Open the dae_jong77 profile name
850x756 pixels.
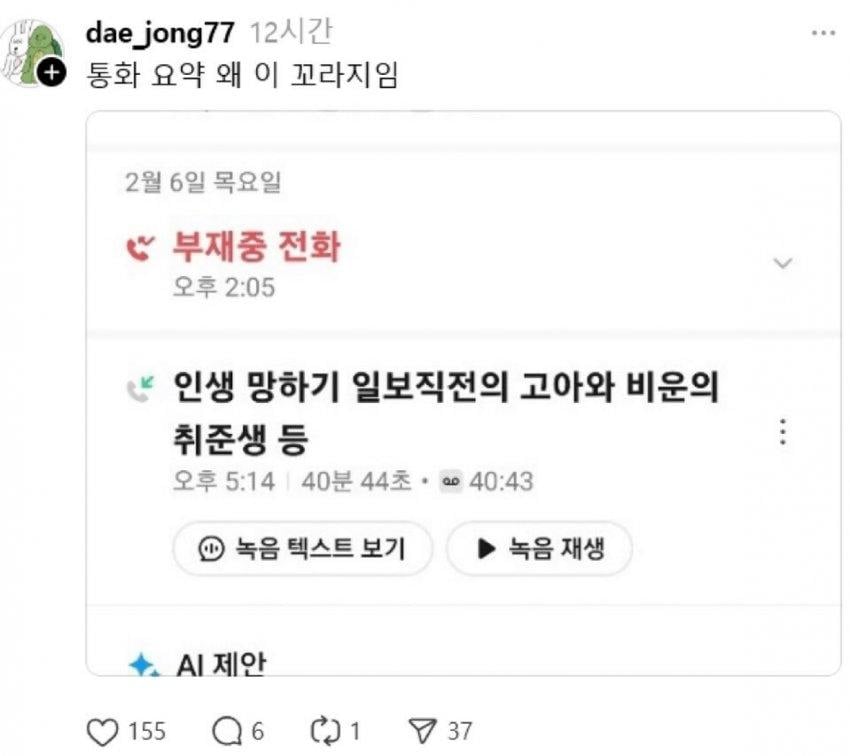point(161,33)
